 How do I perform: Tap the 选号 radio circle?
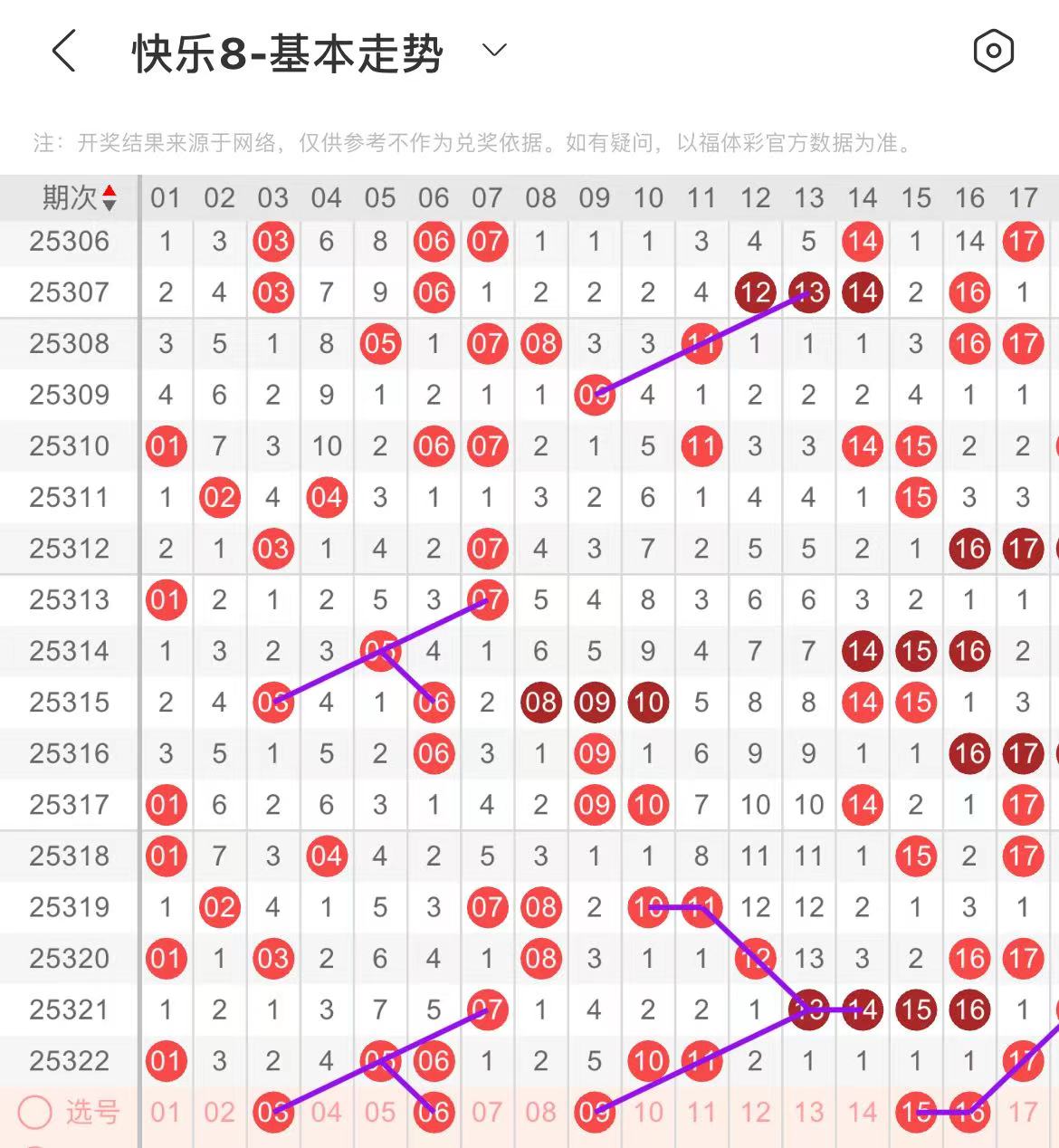click(x=34, y=1113)
